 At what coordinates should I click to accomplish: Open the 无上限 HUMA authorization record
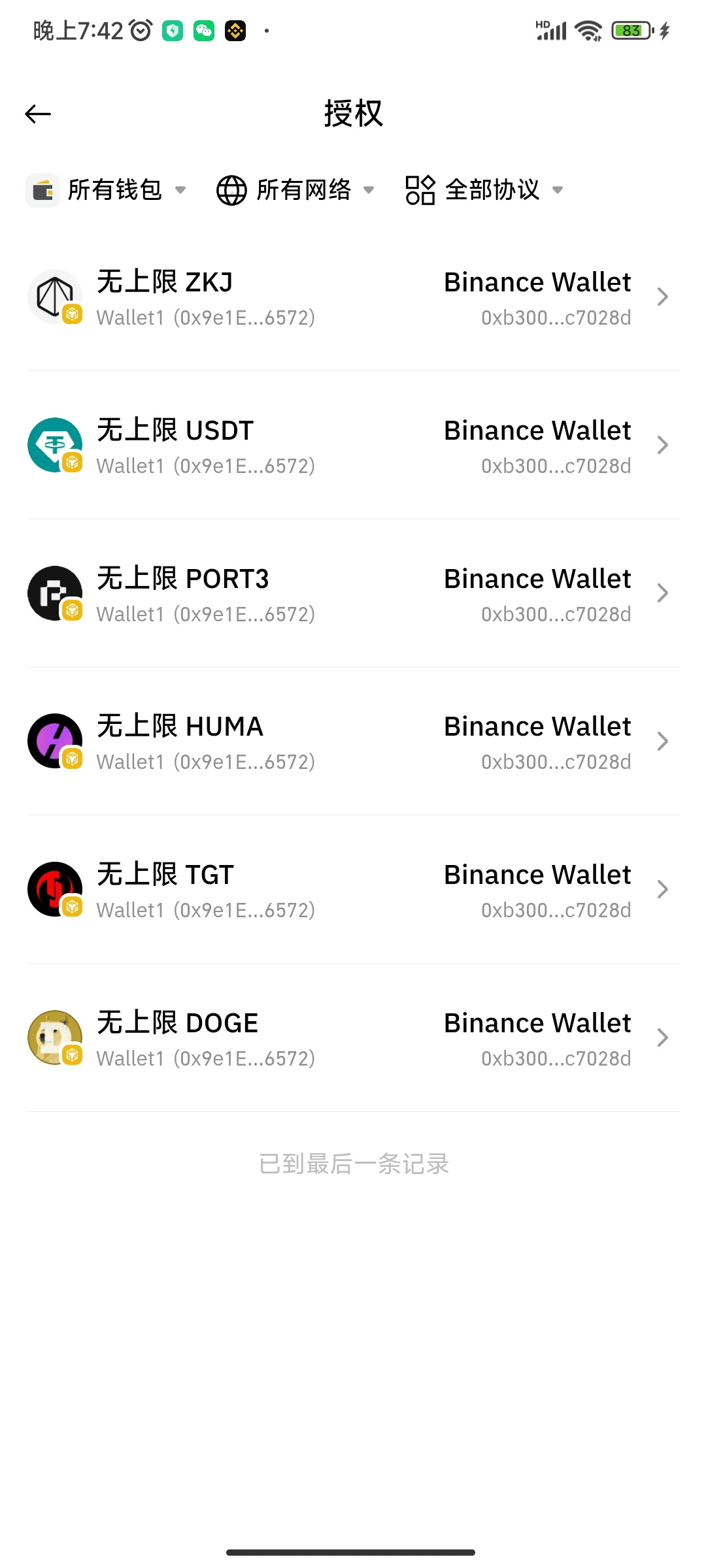coord(353,742)
